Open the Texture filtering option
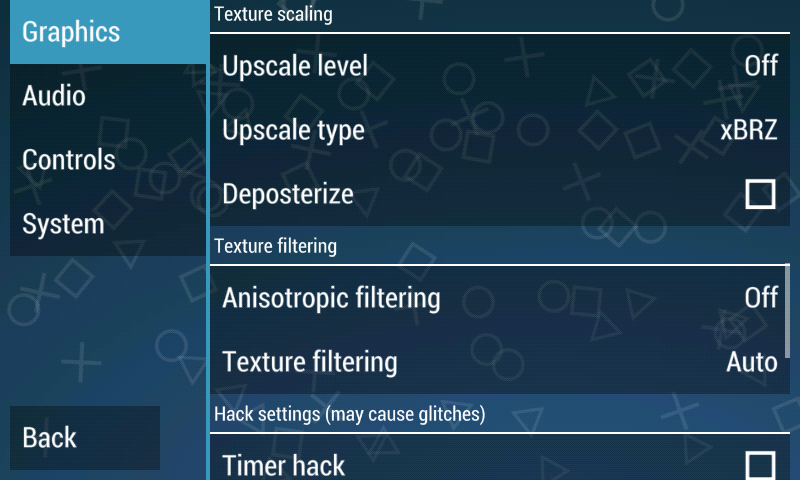The height and width of the screenshot is (480, 800). tap(498, 361)
